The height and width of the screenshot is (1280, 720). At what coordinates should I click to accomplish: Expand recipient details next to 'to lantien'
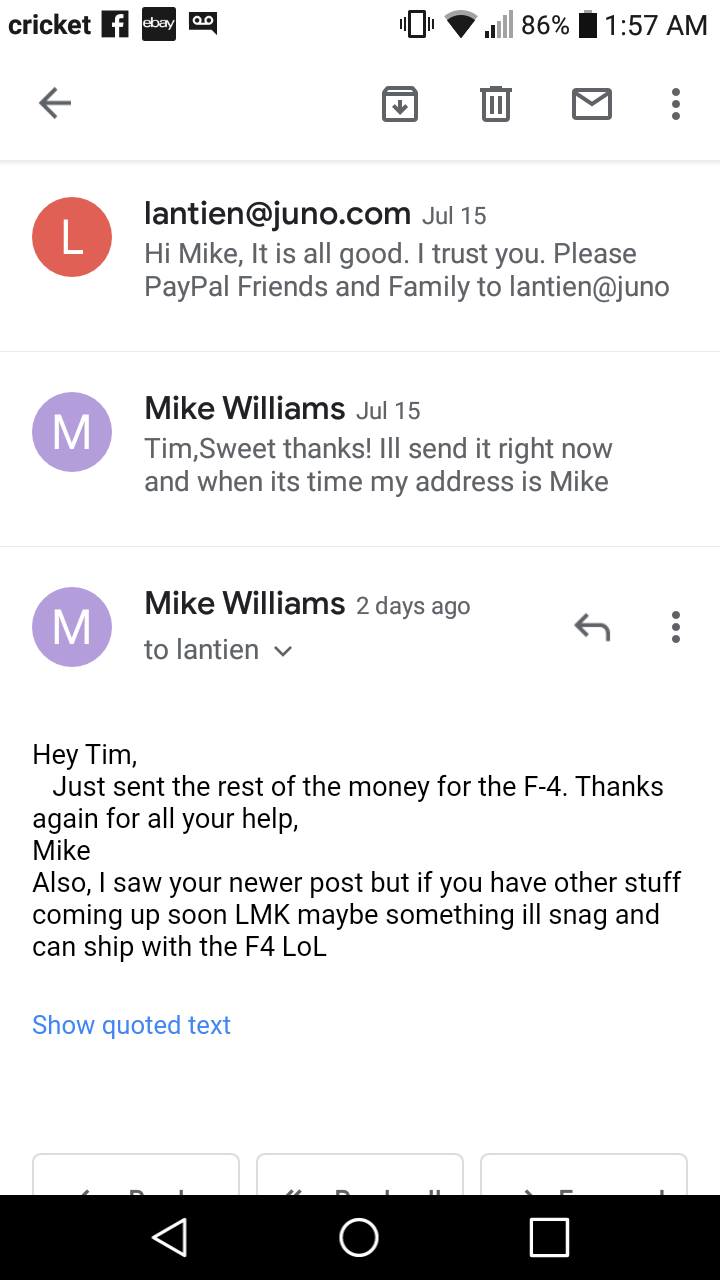pos(283,651)
